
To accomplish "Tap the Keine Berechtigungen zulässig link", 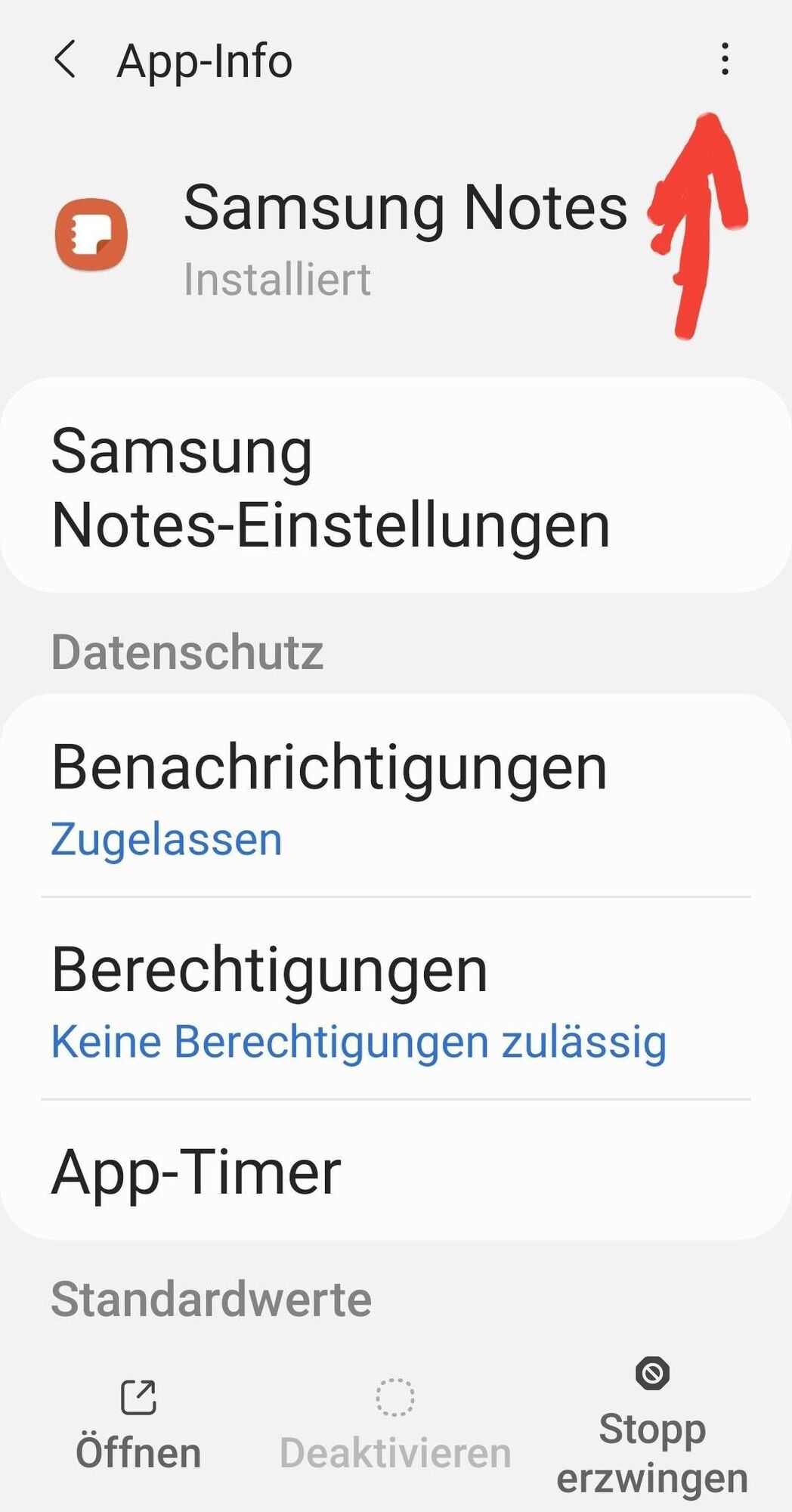I will [x=357, y=1041].
